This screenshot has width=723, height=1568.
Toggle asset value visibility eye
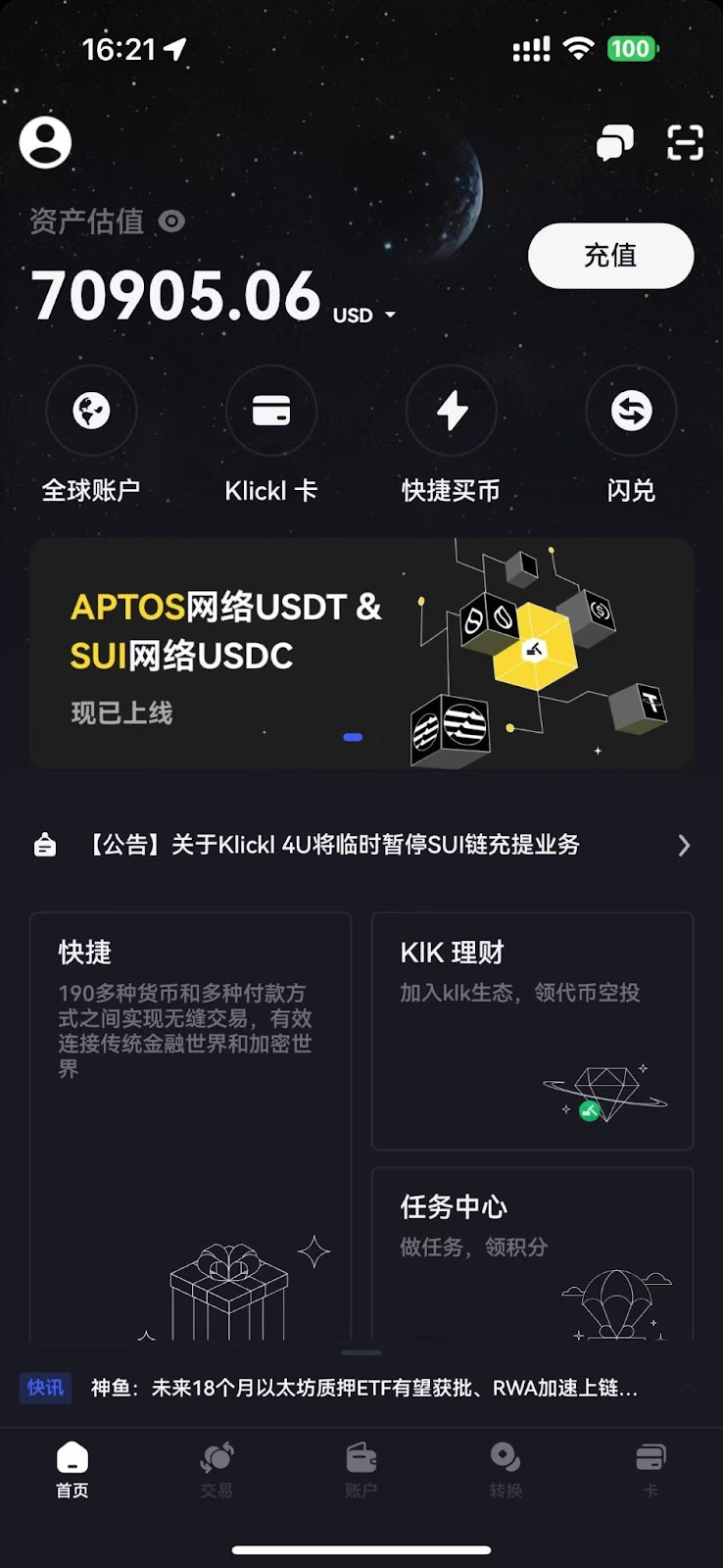pos(171,221)
